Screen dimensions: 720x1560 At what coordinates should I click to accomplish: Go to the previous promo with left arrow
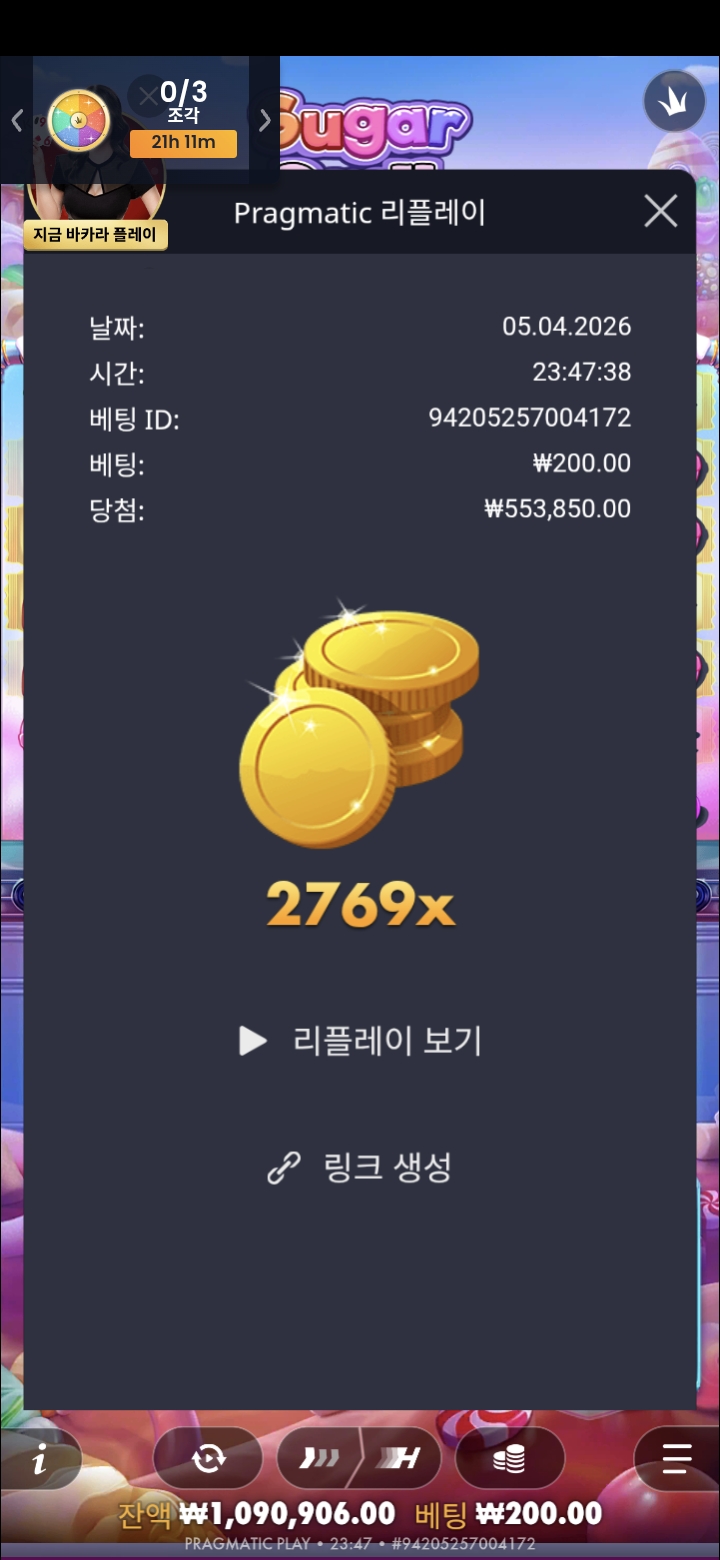coord(17,121)
